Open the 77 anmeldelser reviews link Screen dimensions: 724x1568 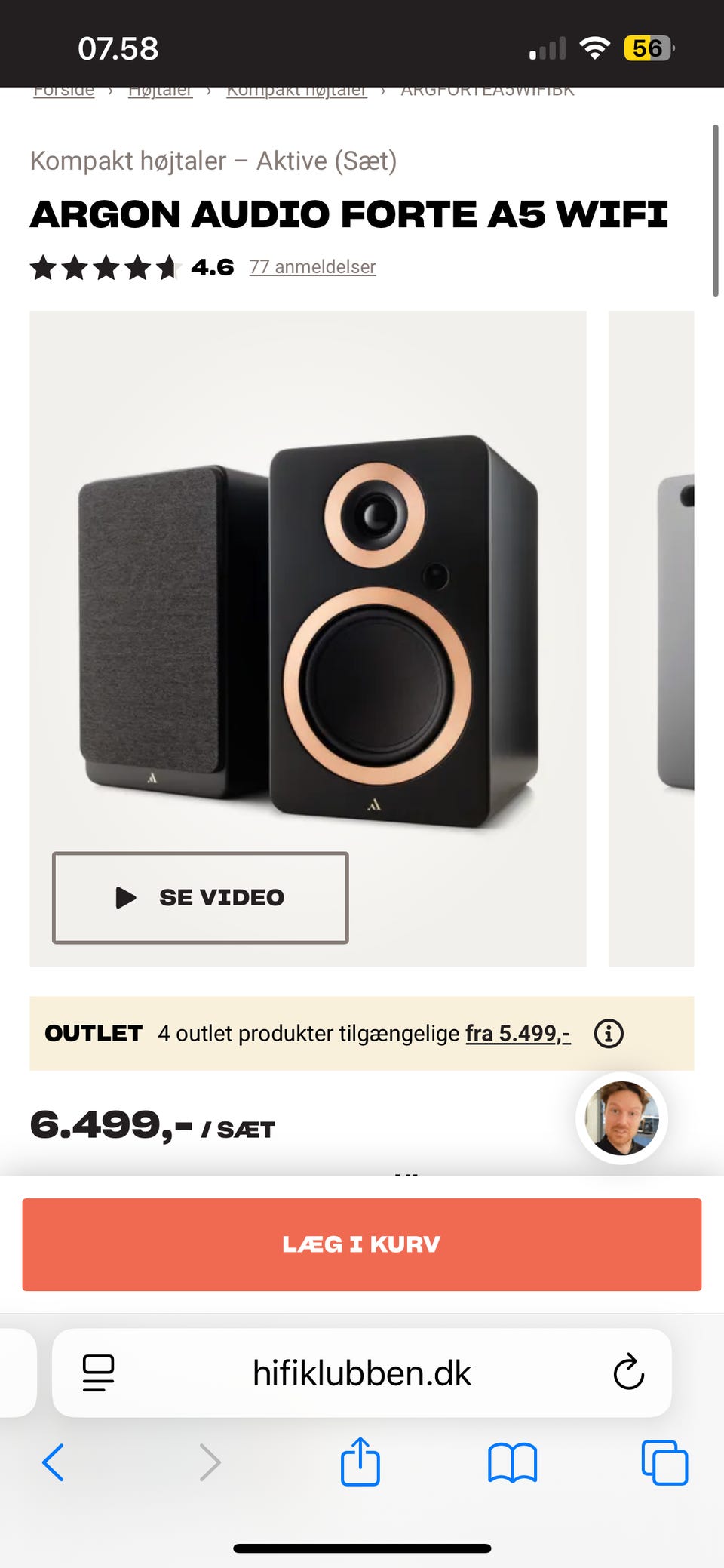click(312, 266)
